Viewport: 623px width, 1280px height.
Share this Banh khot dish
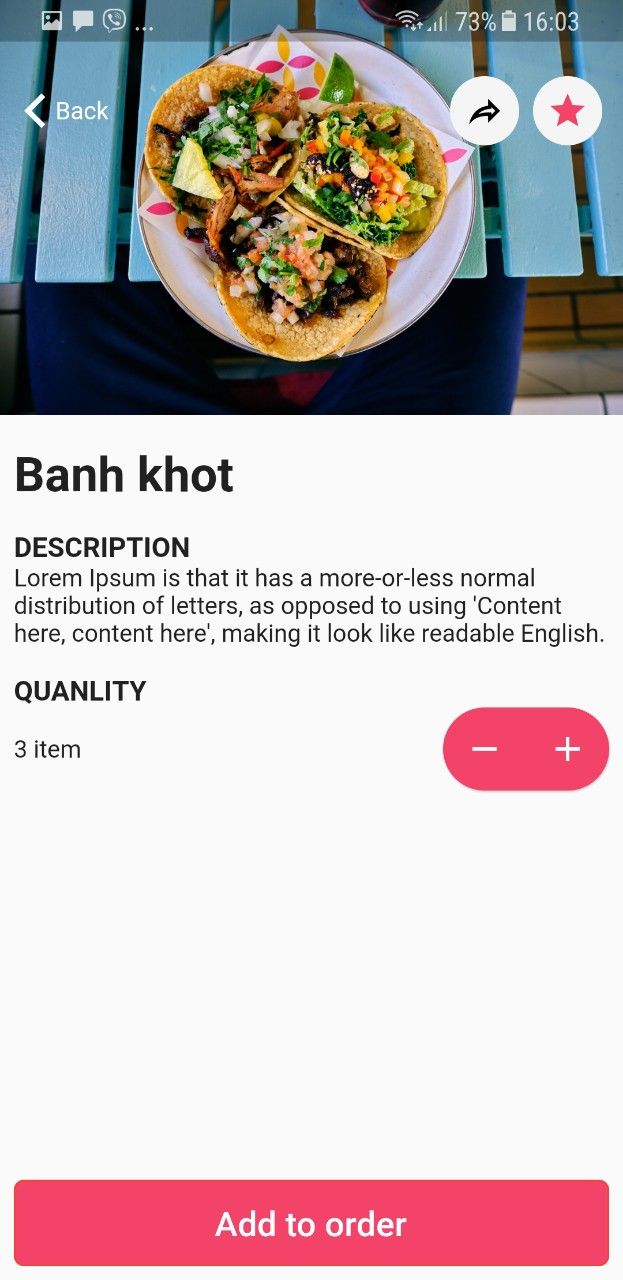pyautogui.click(x=485, y=111)
